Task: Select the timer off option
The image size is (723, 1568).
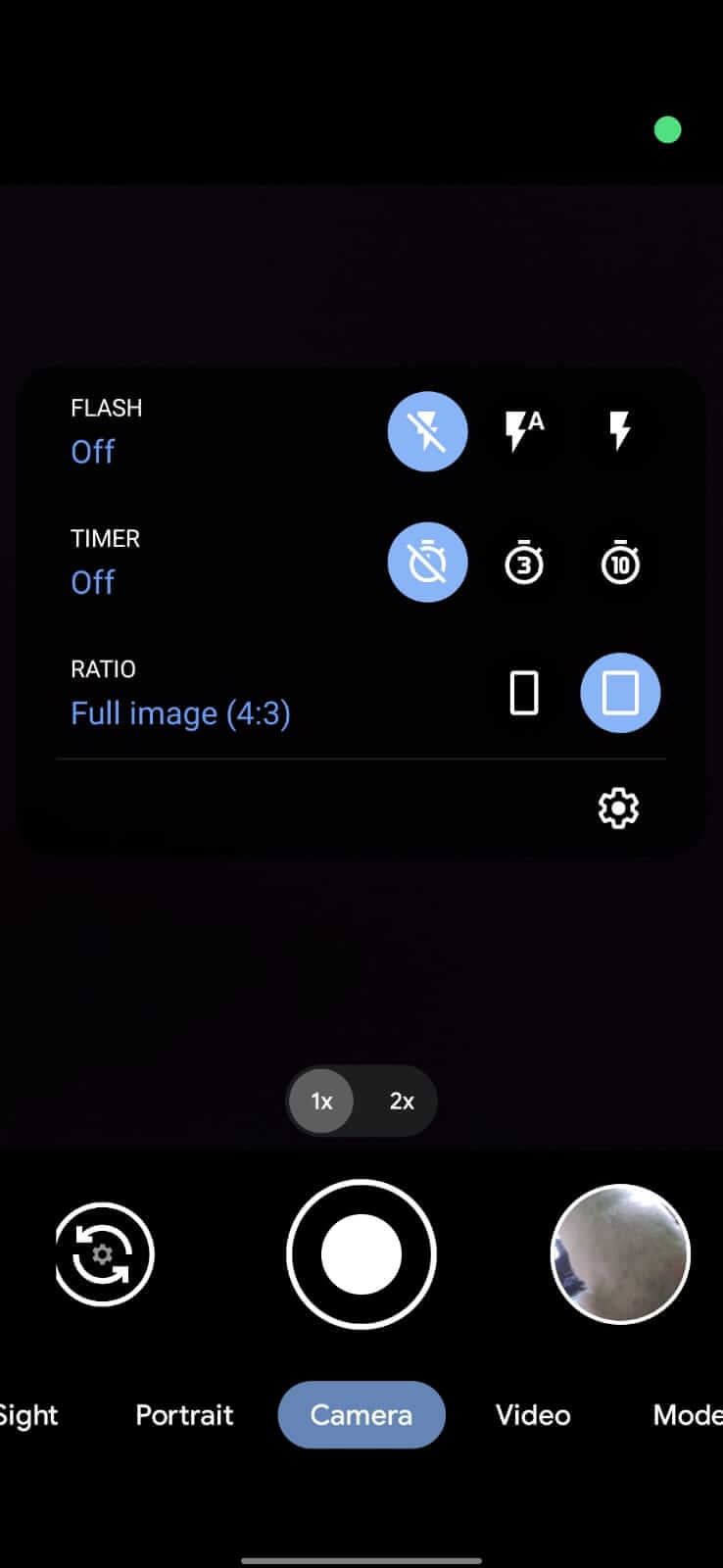Action: pyautogui.click(x=427, y=563)
